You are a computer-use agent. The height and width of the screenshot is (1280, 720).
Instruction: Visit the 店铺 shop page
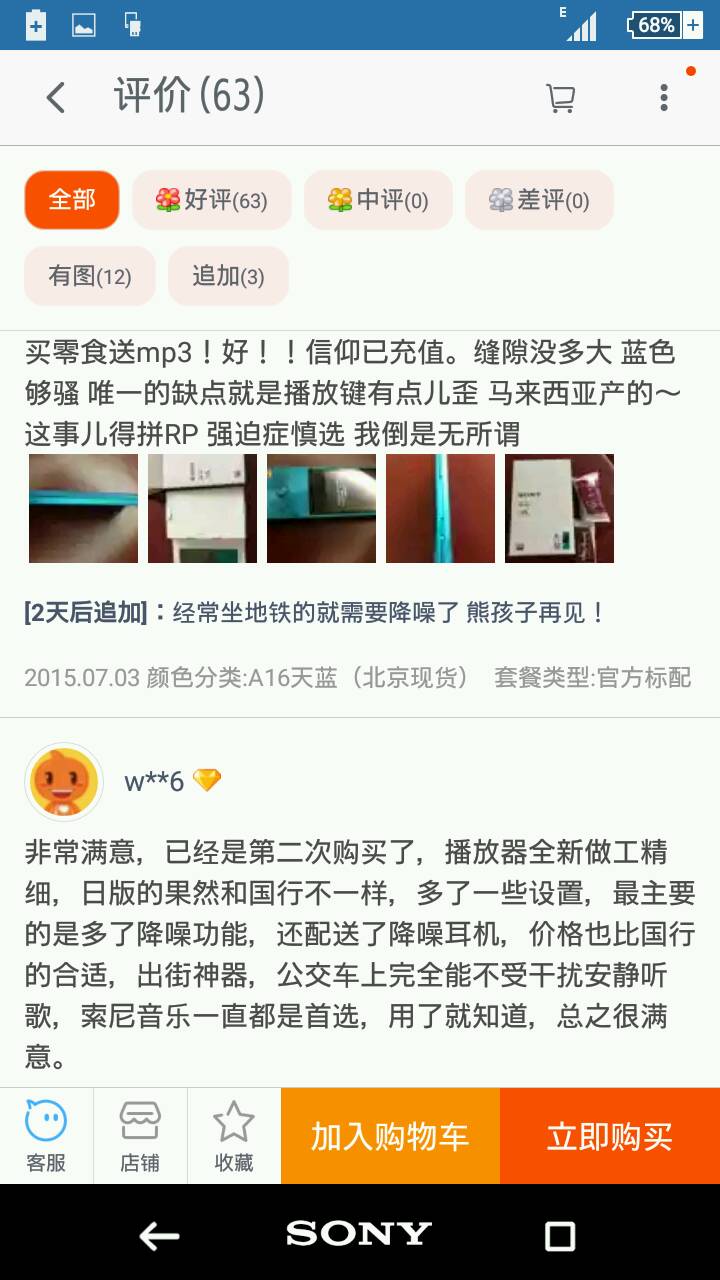140,1136
